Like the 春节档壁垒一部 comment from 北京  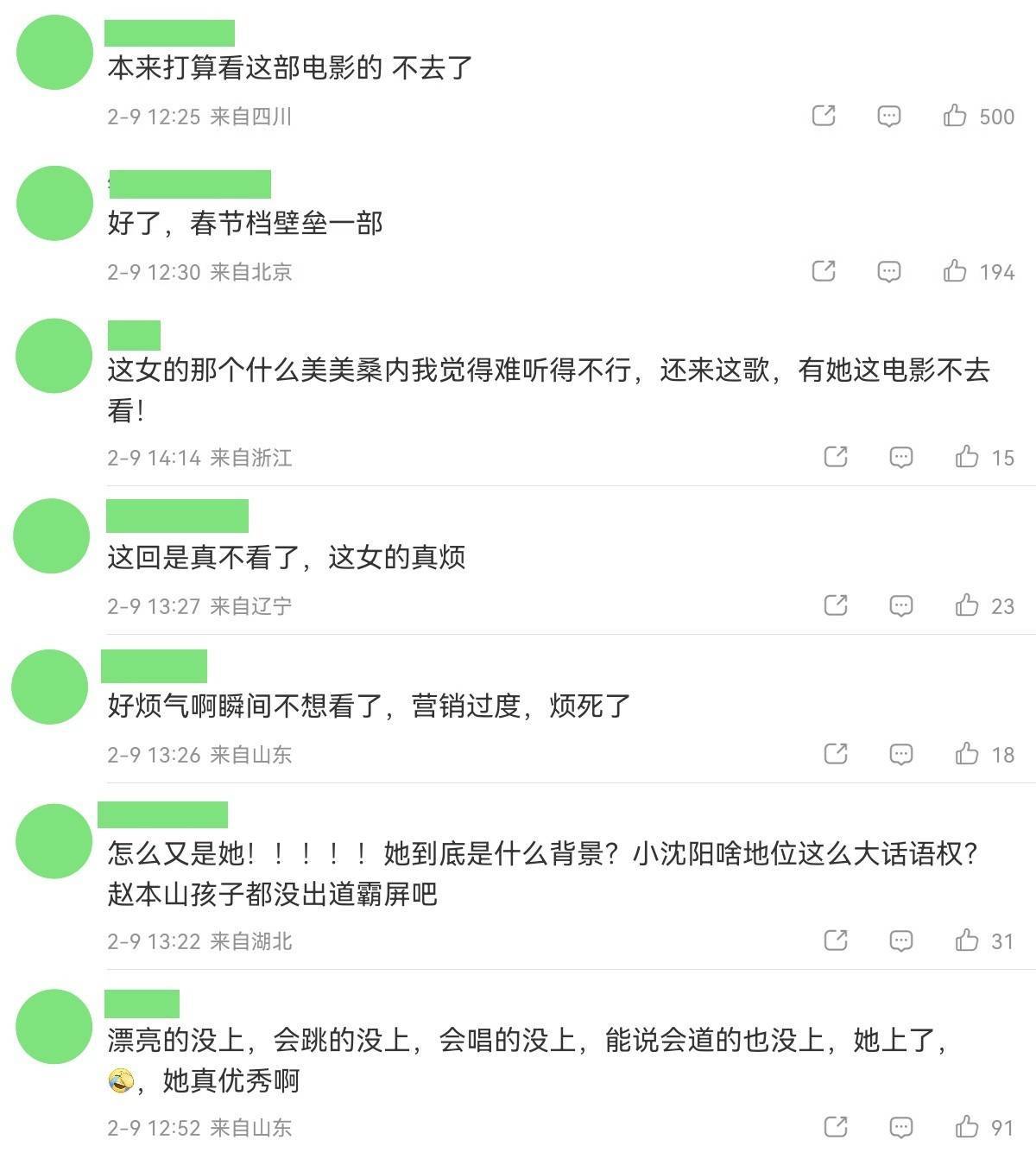pyautogui.click(x=954, y=272)
